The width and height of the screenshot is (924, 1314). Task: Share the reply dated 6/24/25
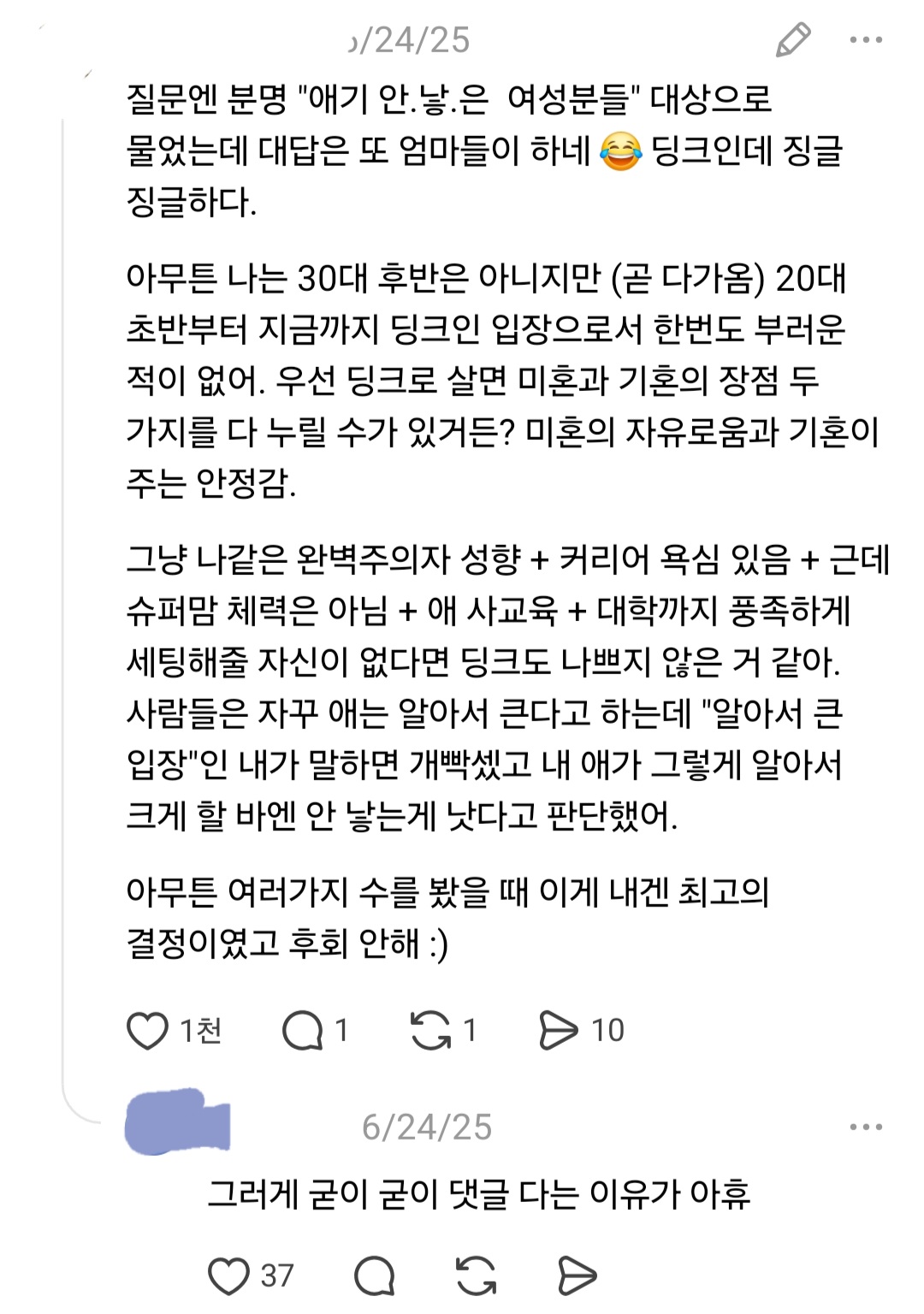point(577,1276)
